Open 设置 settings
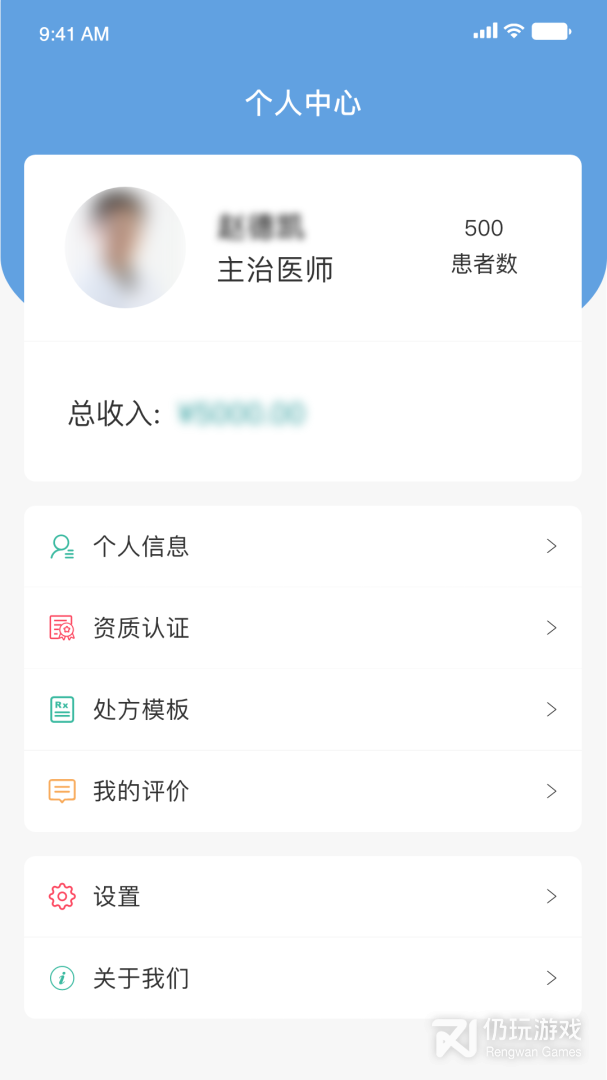 [302, 897]
